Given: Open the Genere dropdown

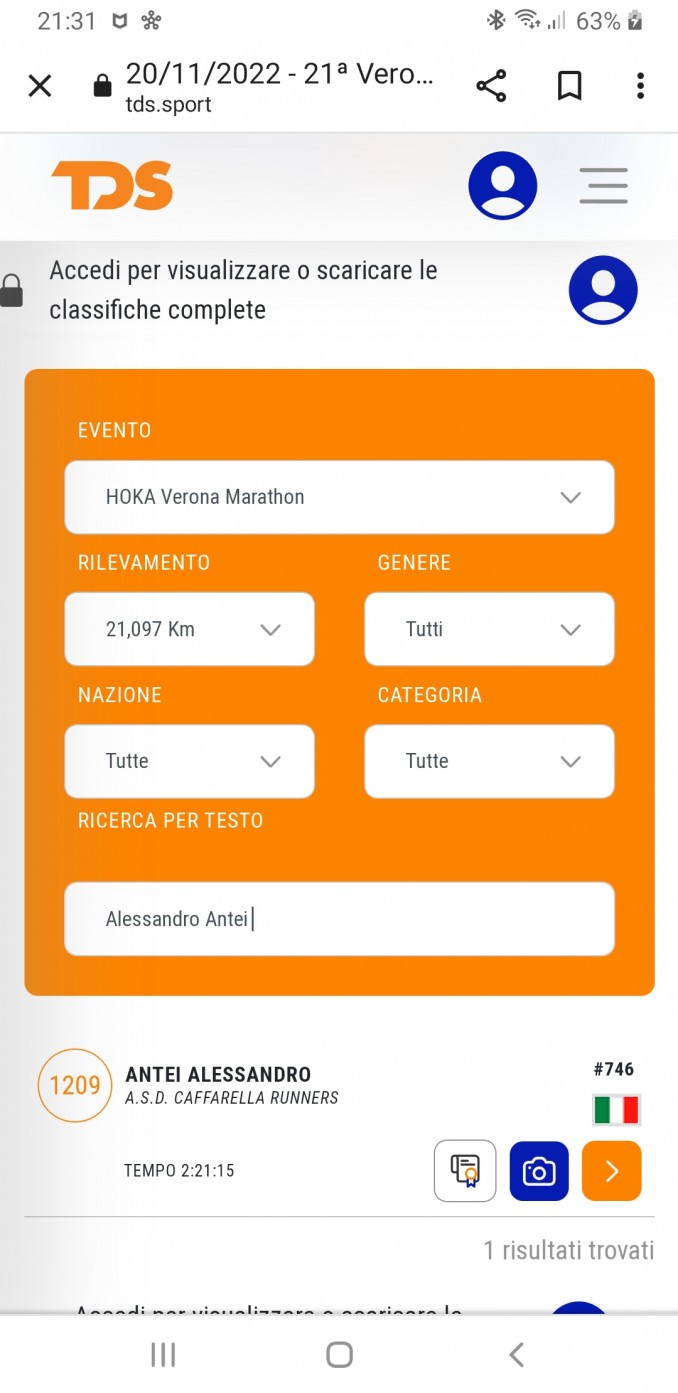Looking at the screenshot, I should 489,629.
